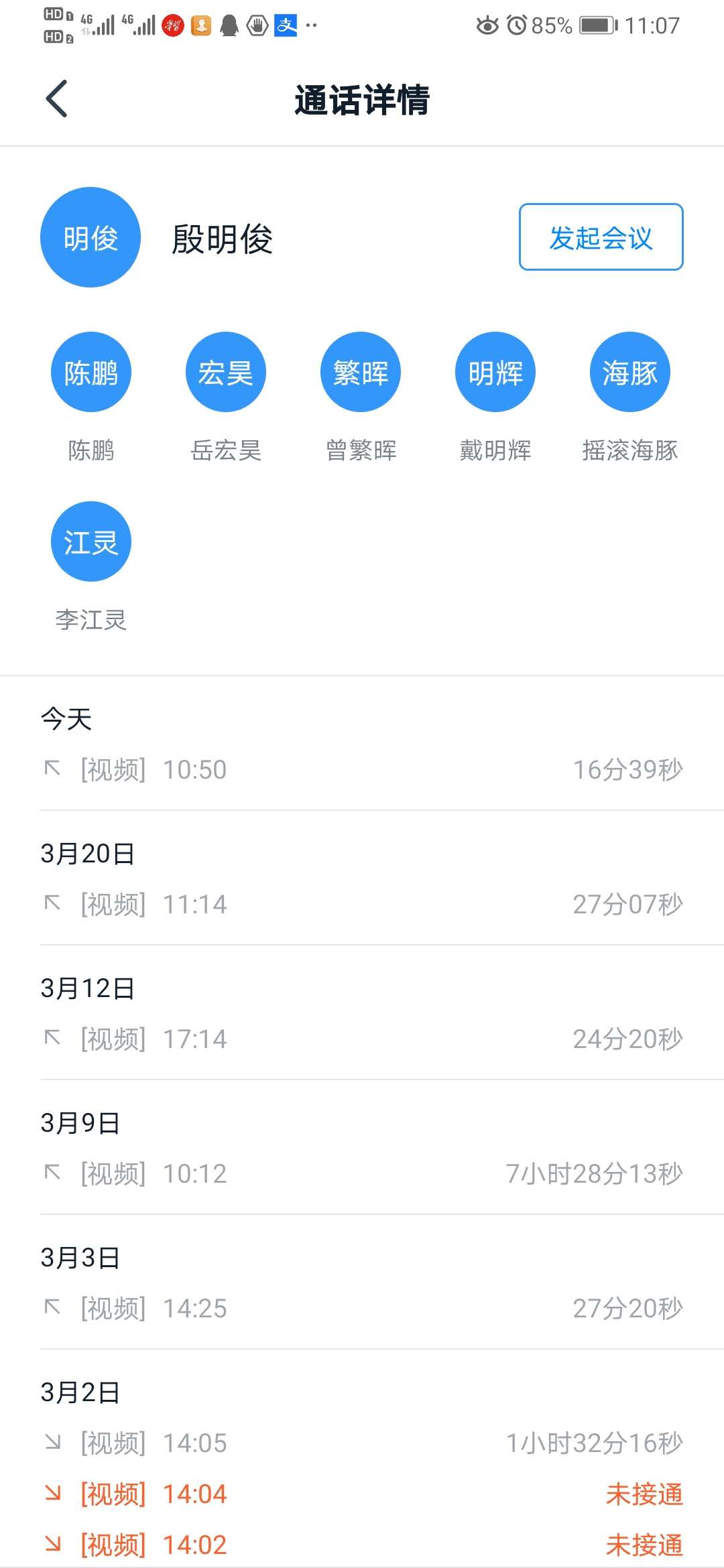Open participant 曾繁晖's avatar
The height and width of the screenshot is (1568, 724).
361,373
